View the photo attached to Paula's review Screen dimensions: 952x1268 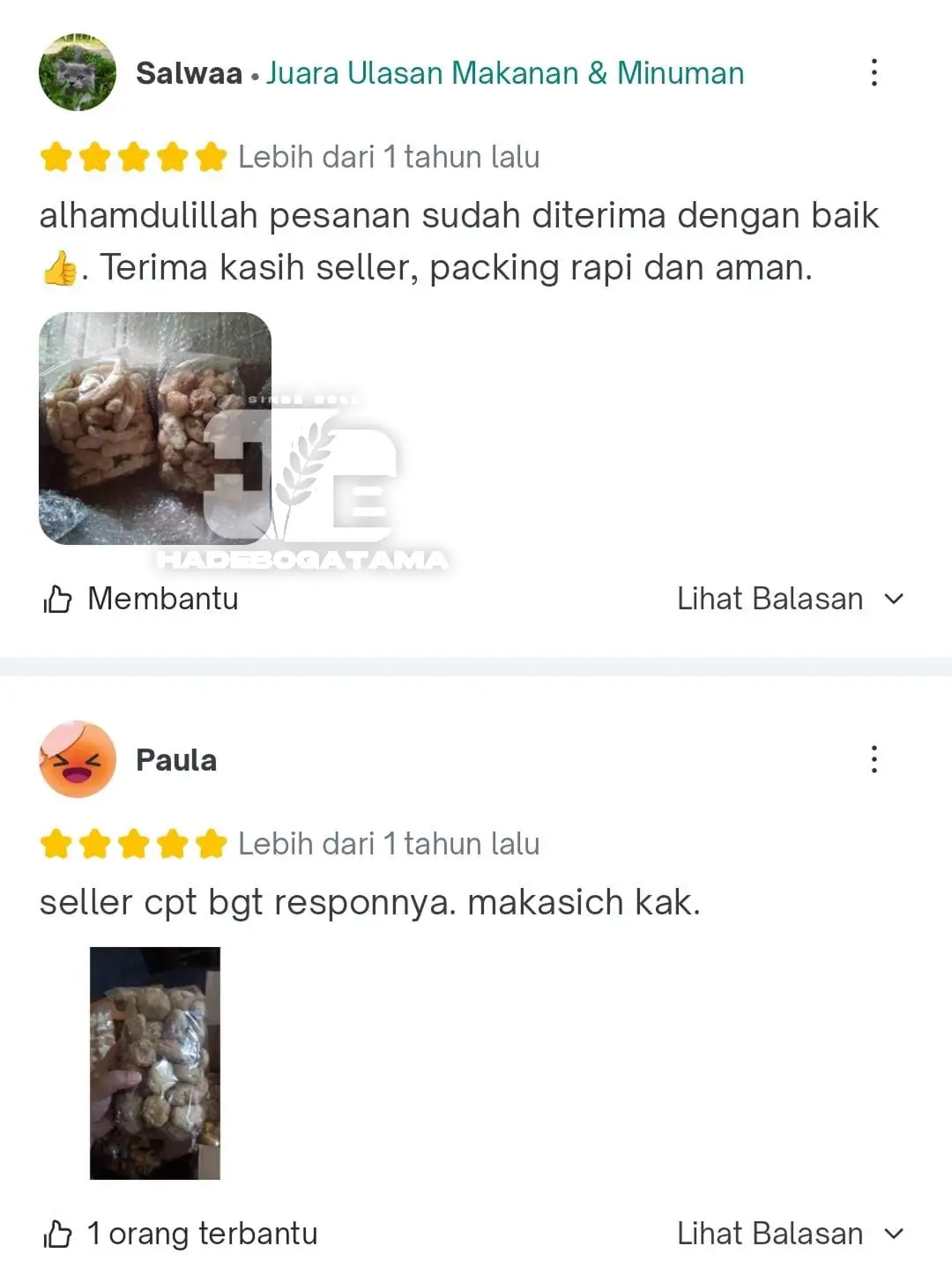[155, 1063]
